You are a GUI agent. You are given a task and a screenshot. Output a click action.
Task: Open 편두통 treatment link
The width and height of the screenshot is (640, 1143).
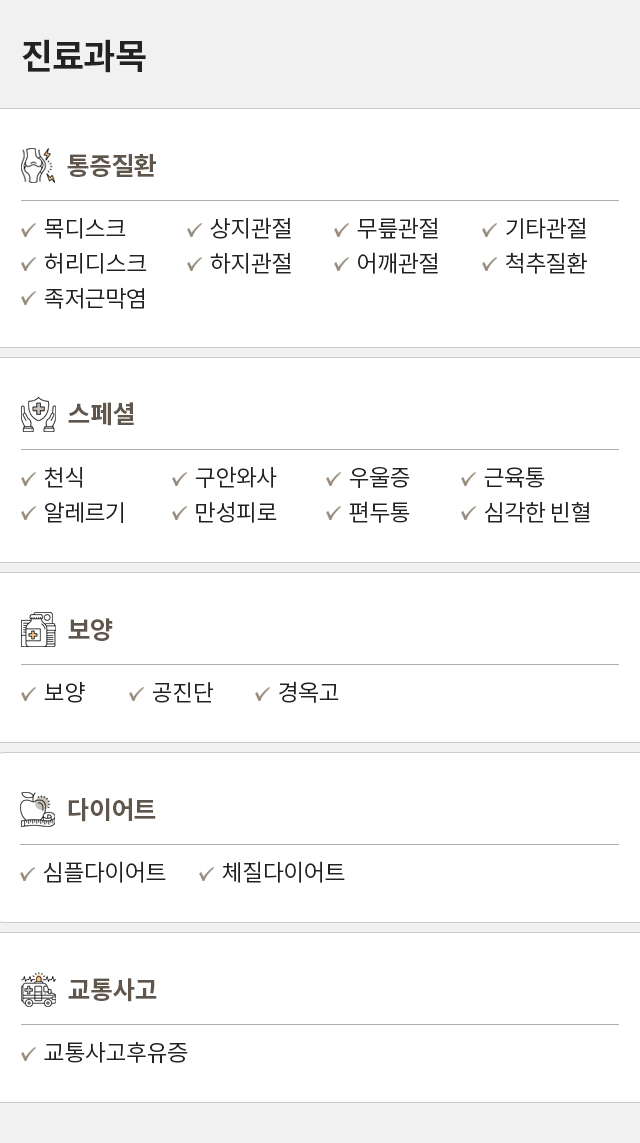pyautogui.click(x=379, y=512)
